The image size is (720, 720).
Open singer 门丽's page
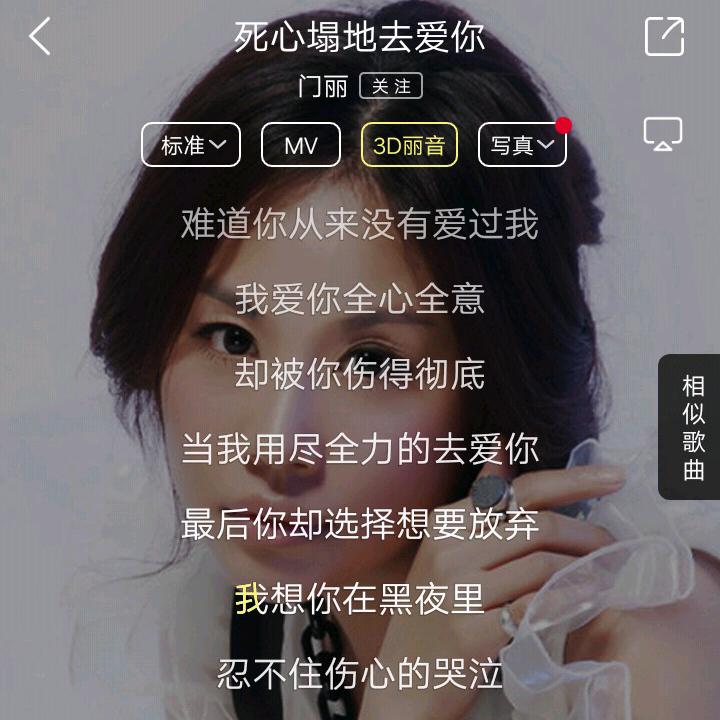click(x=323, y=86)
